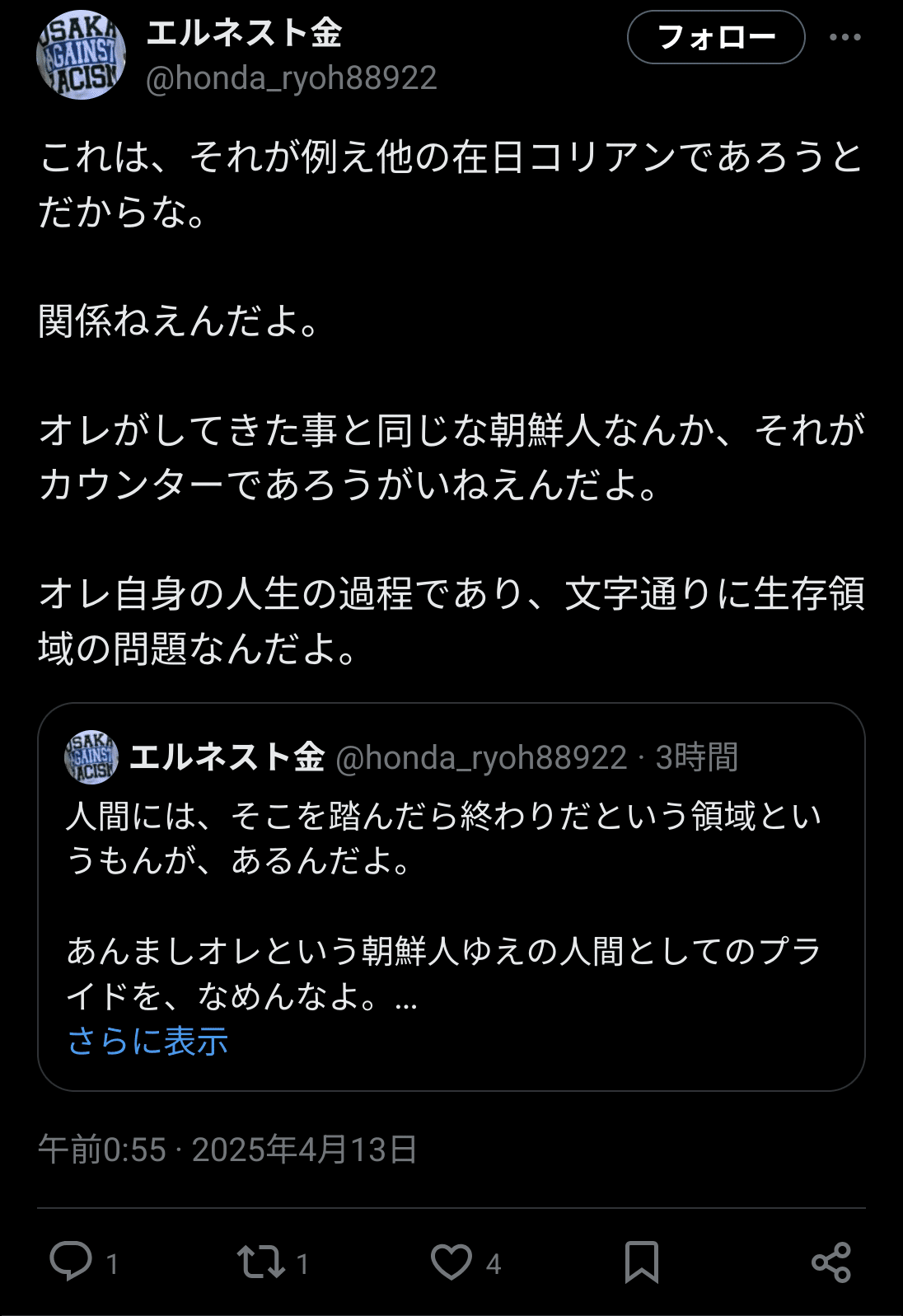The width and height of the screenshot is (903, 1316).
Task: Bookmark this post
Action: [x=641, y=1262]
